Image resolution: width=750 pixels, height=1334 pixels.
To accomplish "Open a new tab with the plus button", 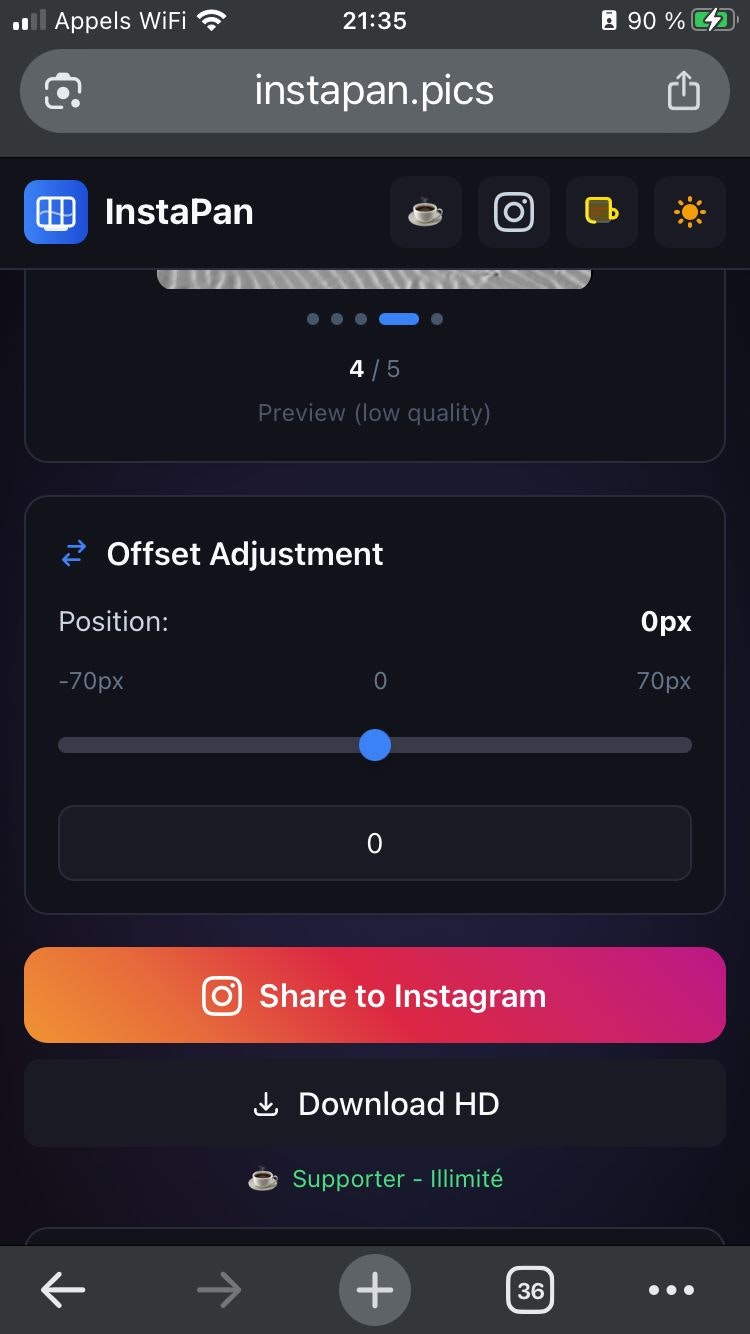I will click(374, 1290).
